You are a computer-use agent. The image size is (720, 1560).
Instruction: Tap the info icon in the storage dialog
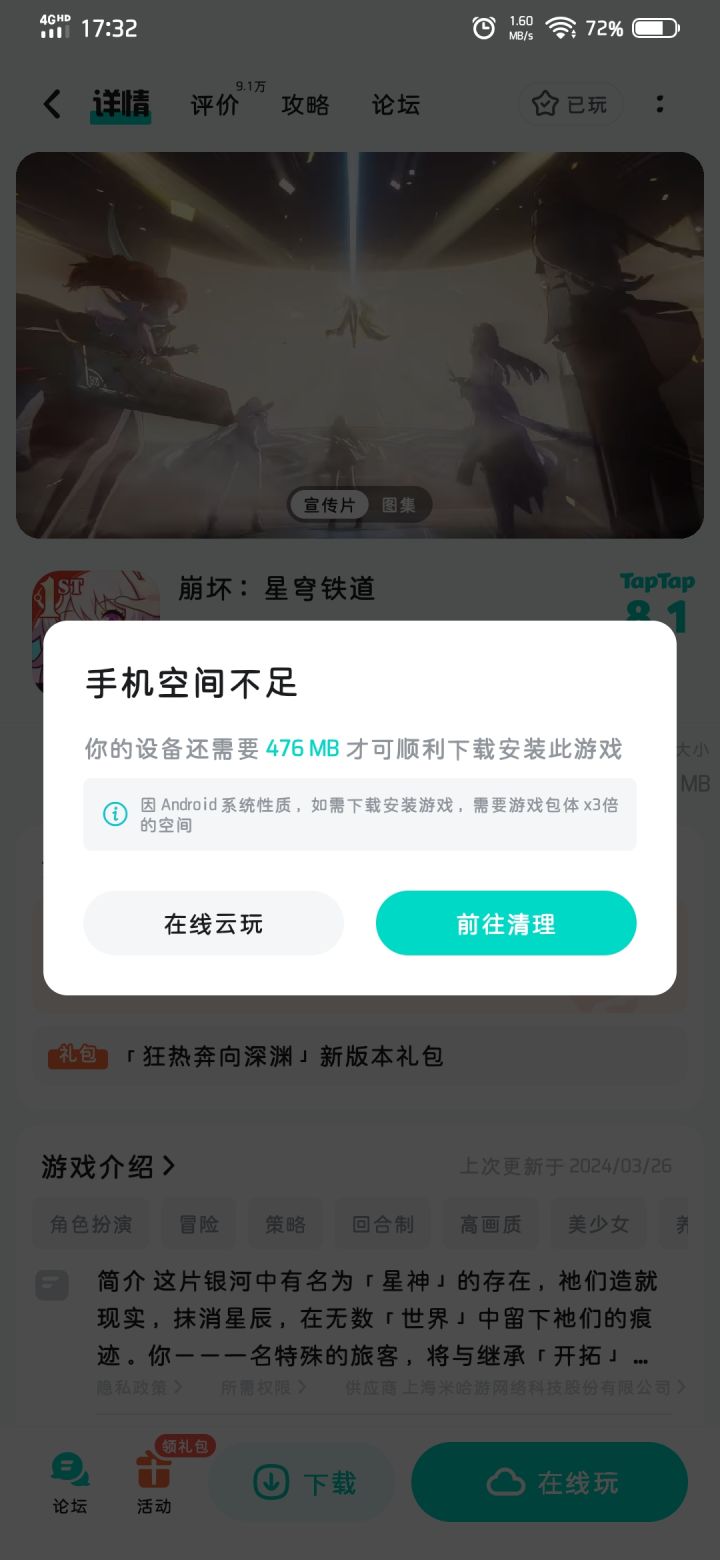115,814
